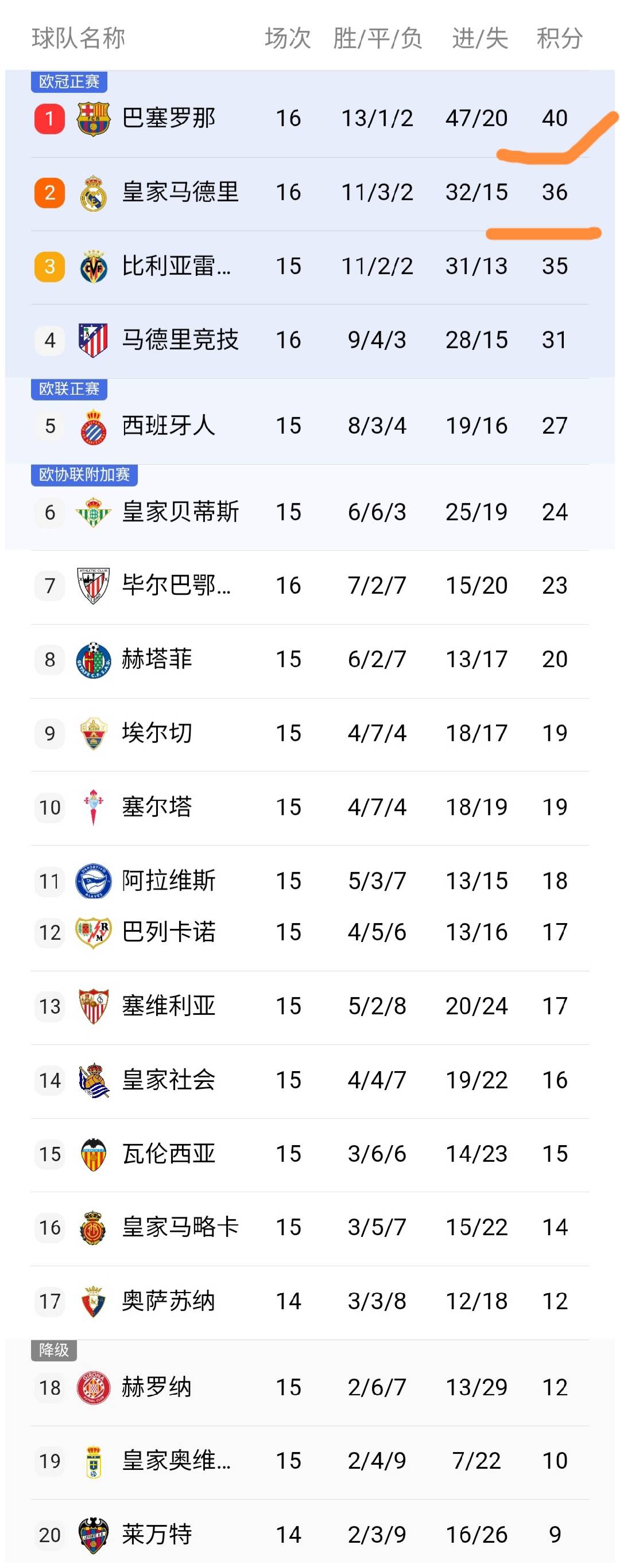Screen dimensions: 620x1568
Task: Expand the truncated 毕尔巴鄂... team name
Action: [x=177, y=586]
